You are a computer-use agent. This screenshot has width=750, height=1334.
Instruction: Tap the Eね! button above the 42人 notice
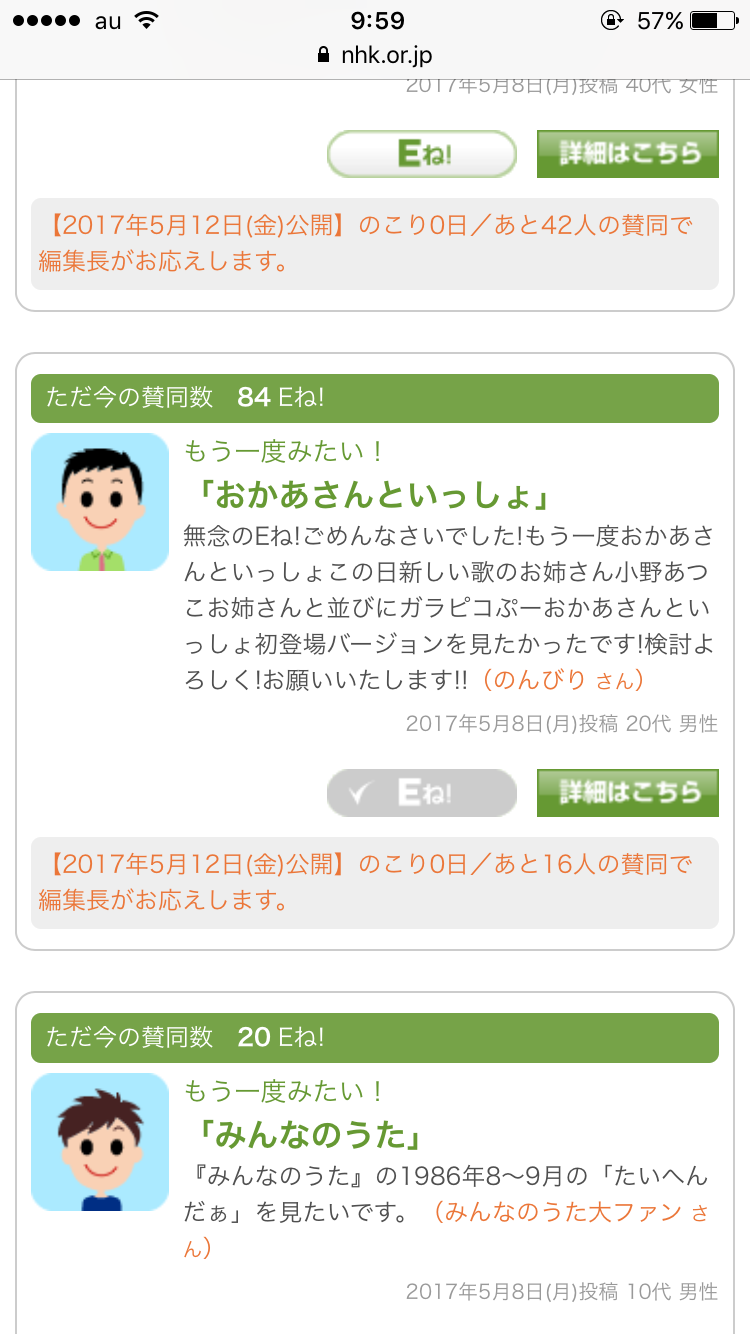click(x=422, y=154)
